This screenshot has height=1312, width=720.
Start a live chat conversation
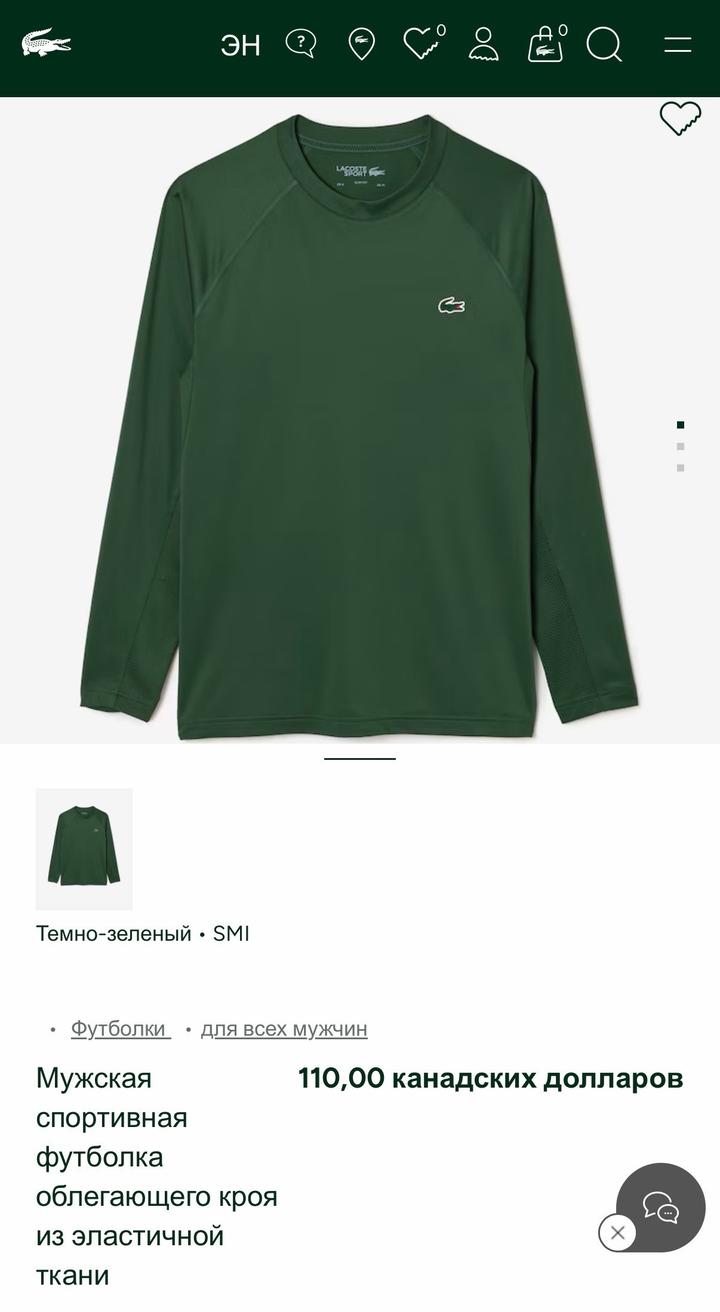661,1207
